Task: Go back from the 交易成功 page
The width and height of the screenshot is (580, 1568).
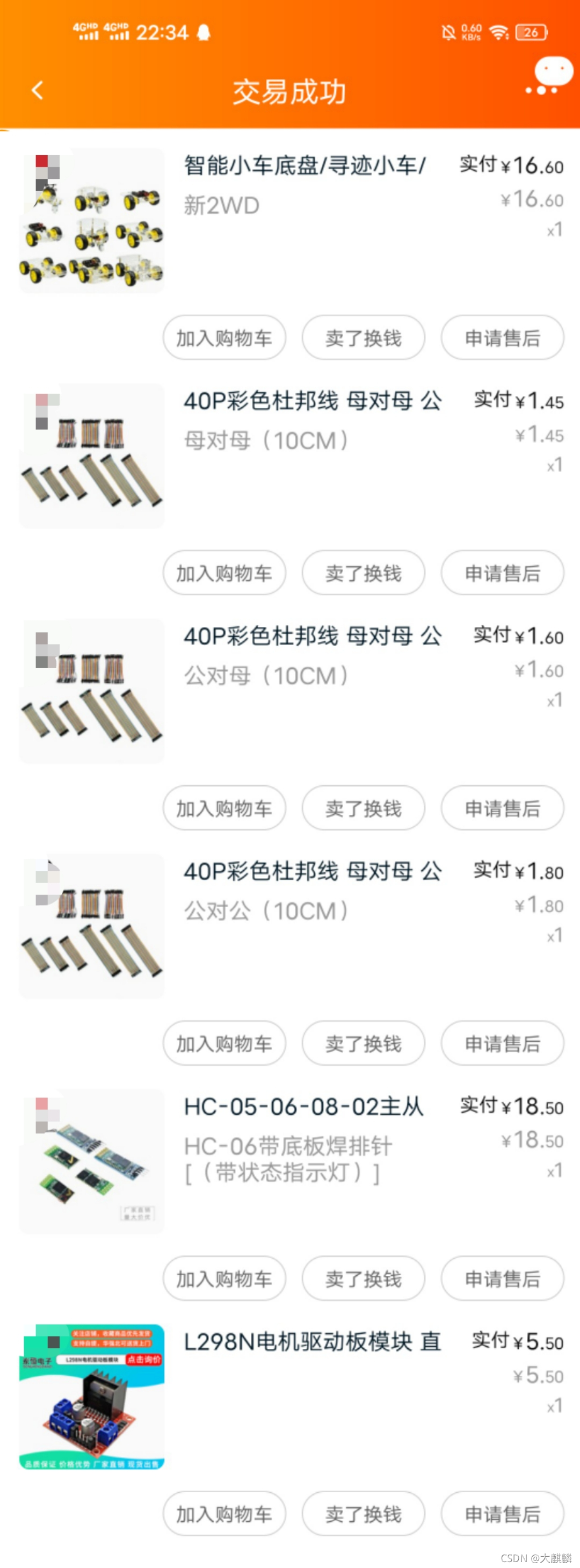Action: tap(37, 90)
